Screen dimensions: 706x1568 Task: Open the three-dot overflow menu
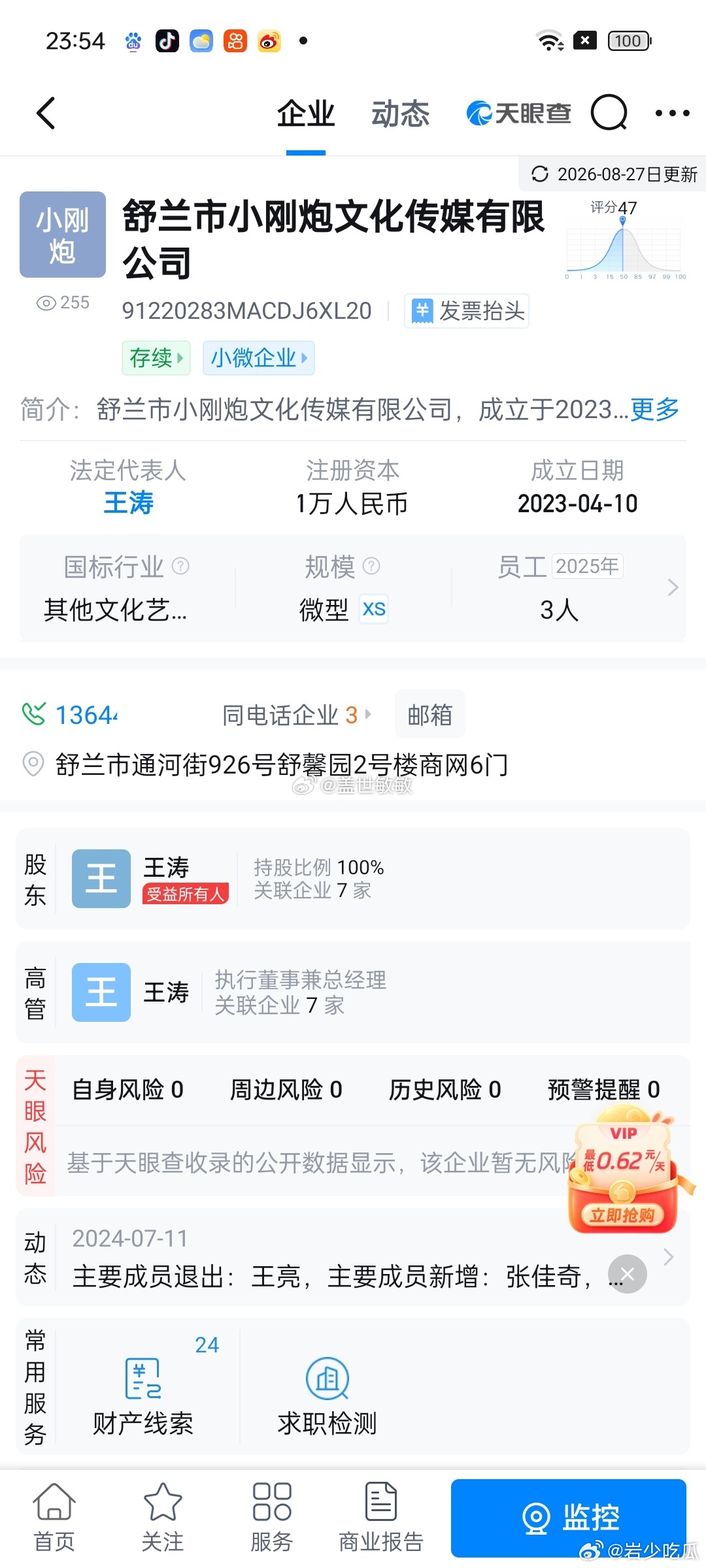[x=672, y=113]
